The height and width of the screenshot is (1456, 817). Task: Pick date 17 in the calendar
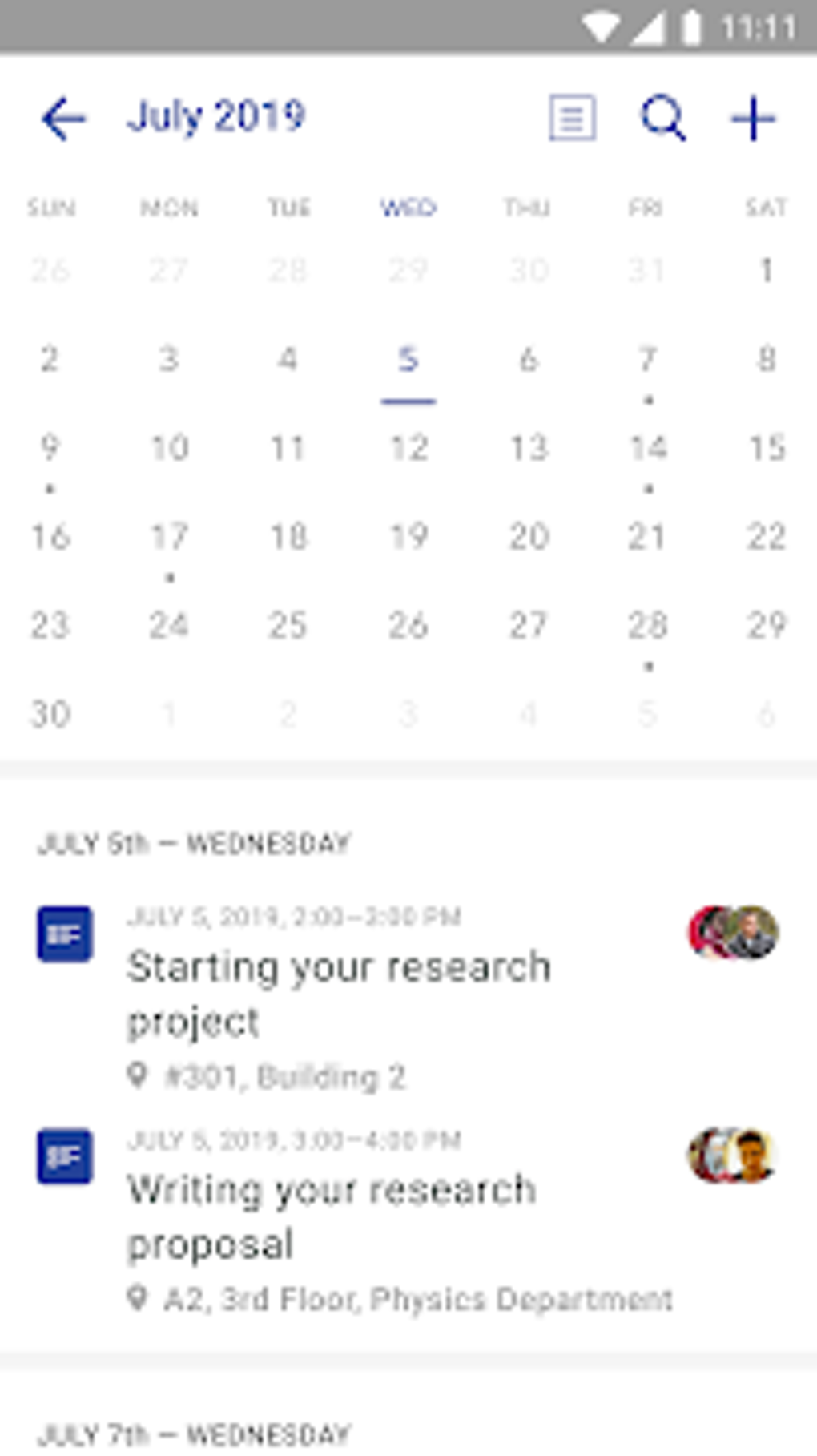pos(169,537)
